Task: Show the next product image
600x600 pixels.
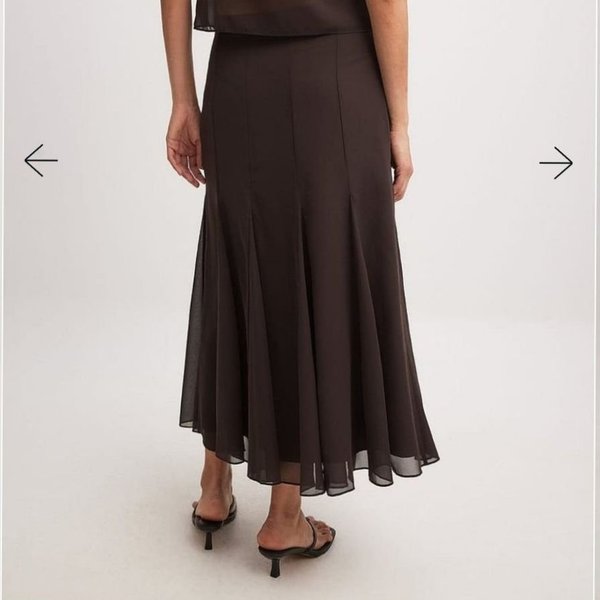Action: (x=556, y=162)
